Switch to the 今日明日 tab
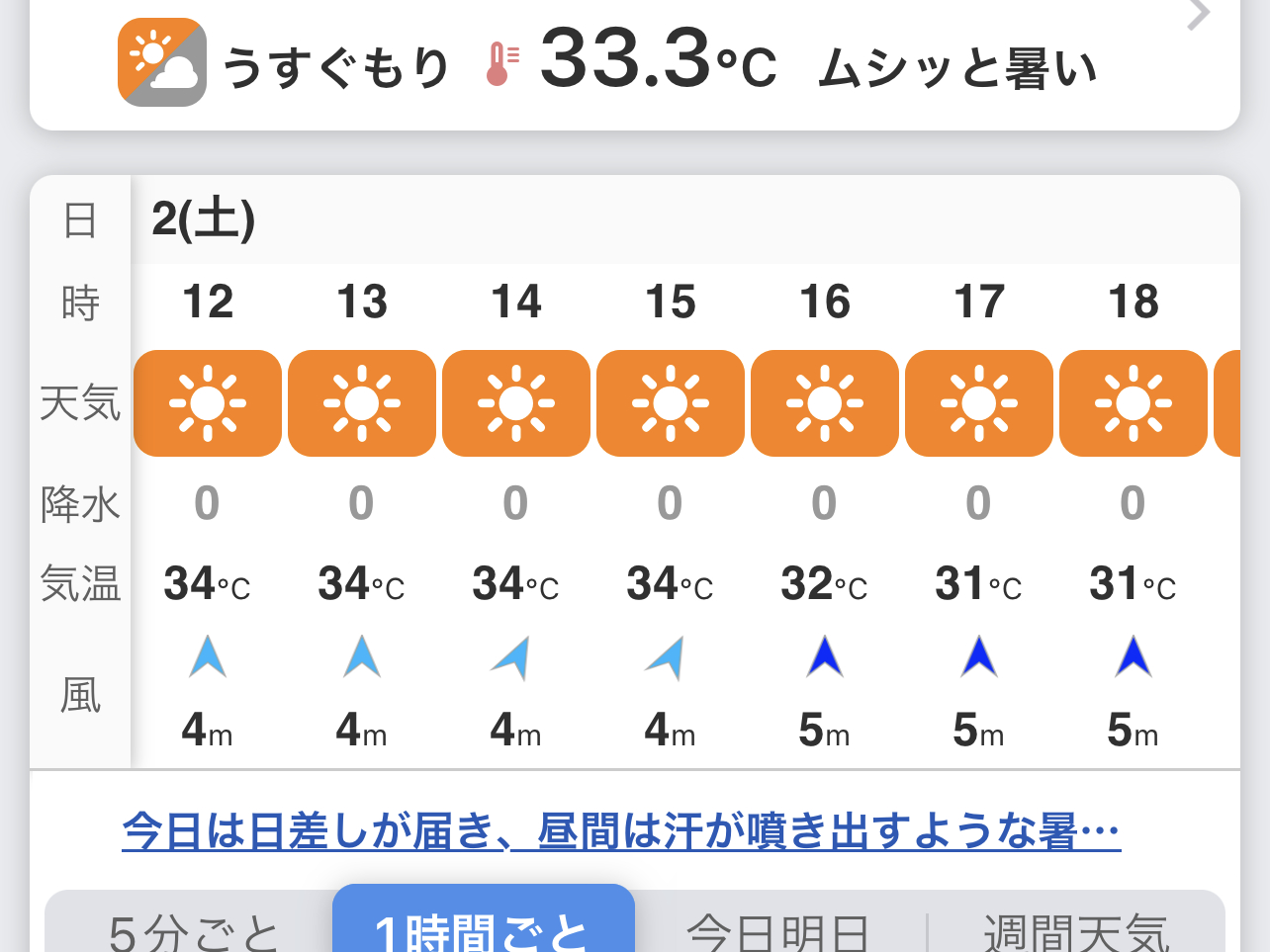 pyautogui.click(x=778, y=929)
